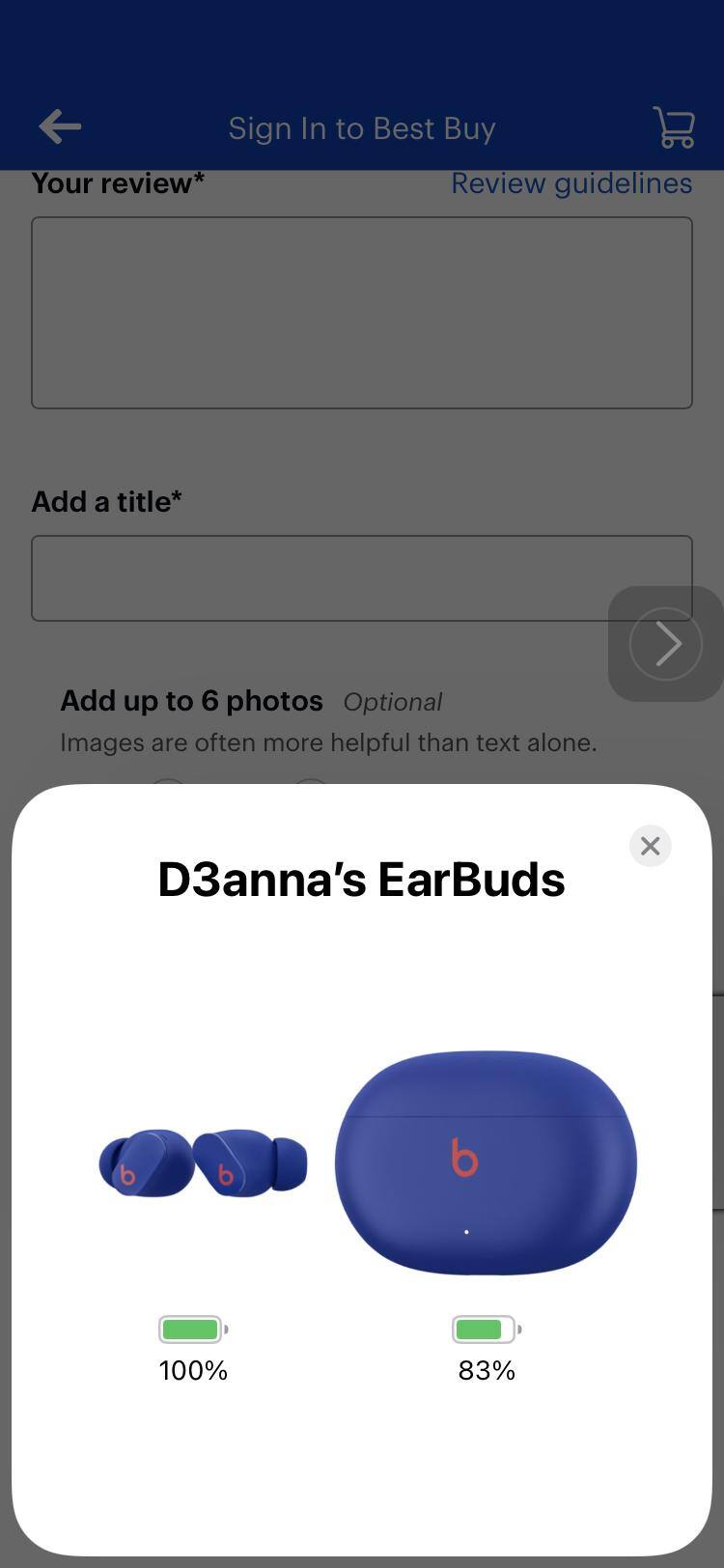This screenshot has height=1568, width=724.
Task: Tap Sign In to Best Buy title
Action: click(362, 126)
